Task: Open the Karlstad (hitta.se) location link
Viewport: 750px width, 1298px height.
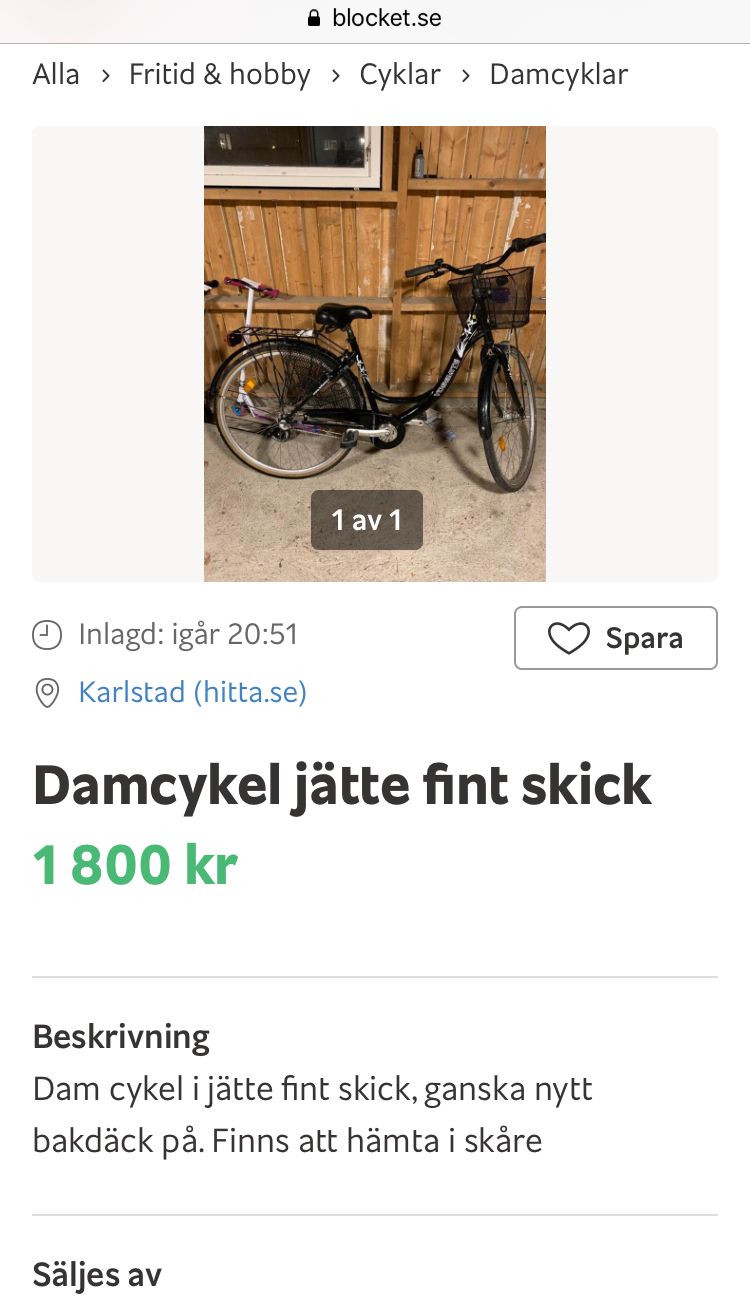Action: click(193, 692)
